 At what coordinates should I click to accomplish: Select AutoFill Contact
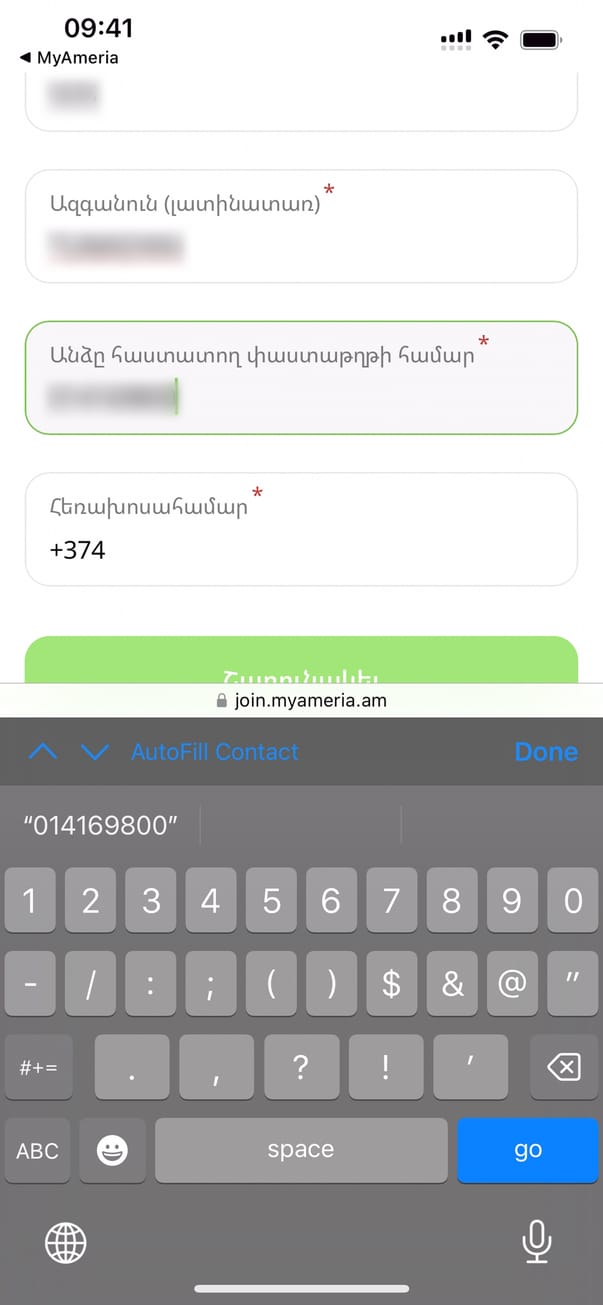coord(215,752)
